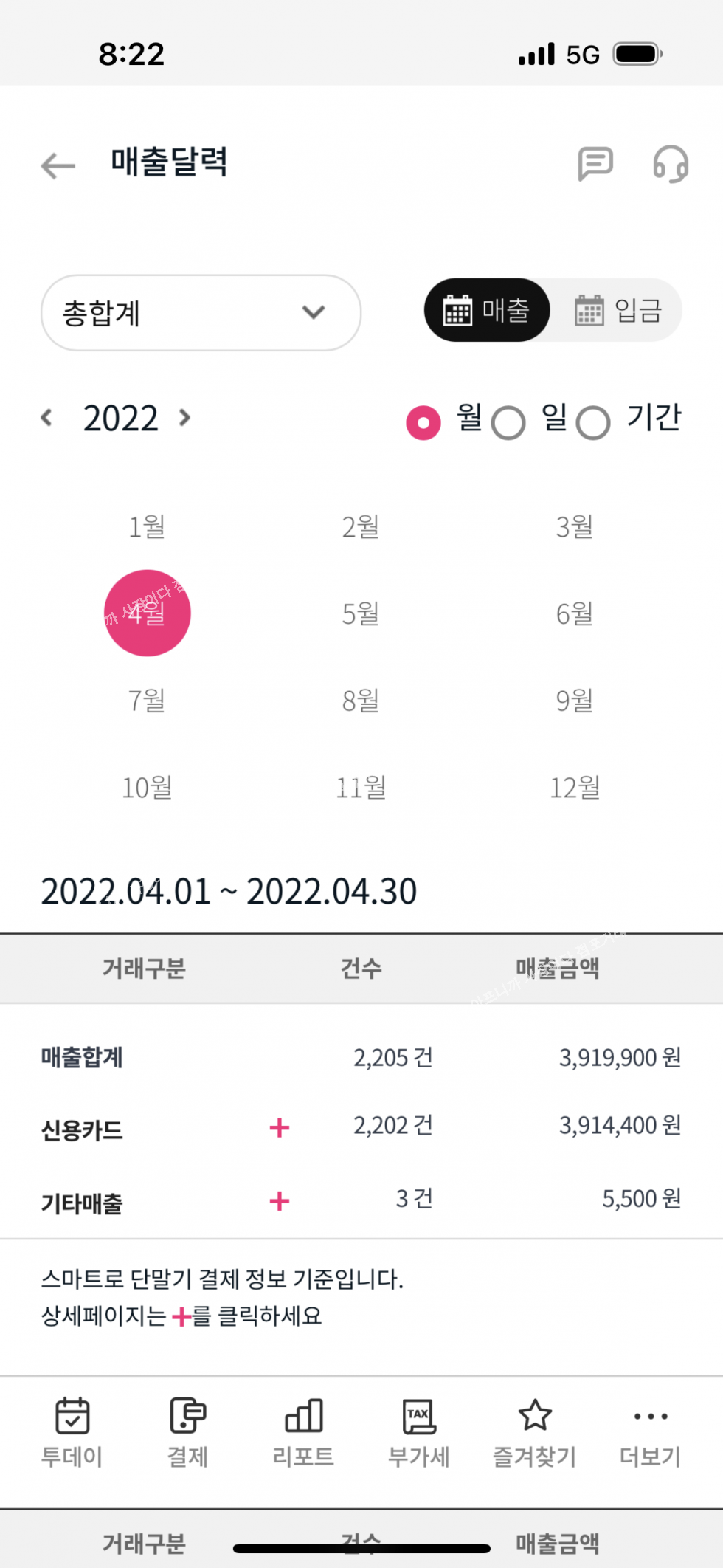Select 1월 in the calendar
Image resolution: width=723 pixels, height=1568 pixels.
(x=147, y=527)
